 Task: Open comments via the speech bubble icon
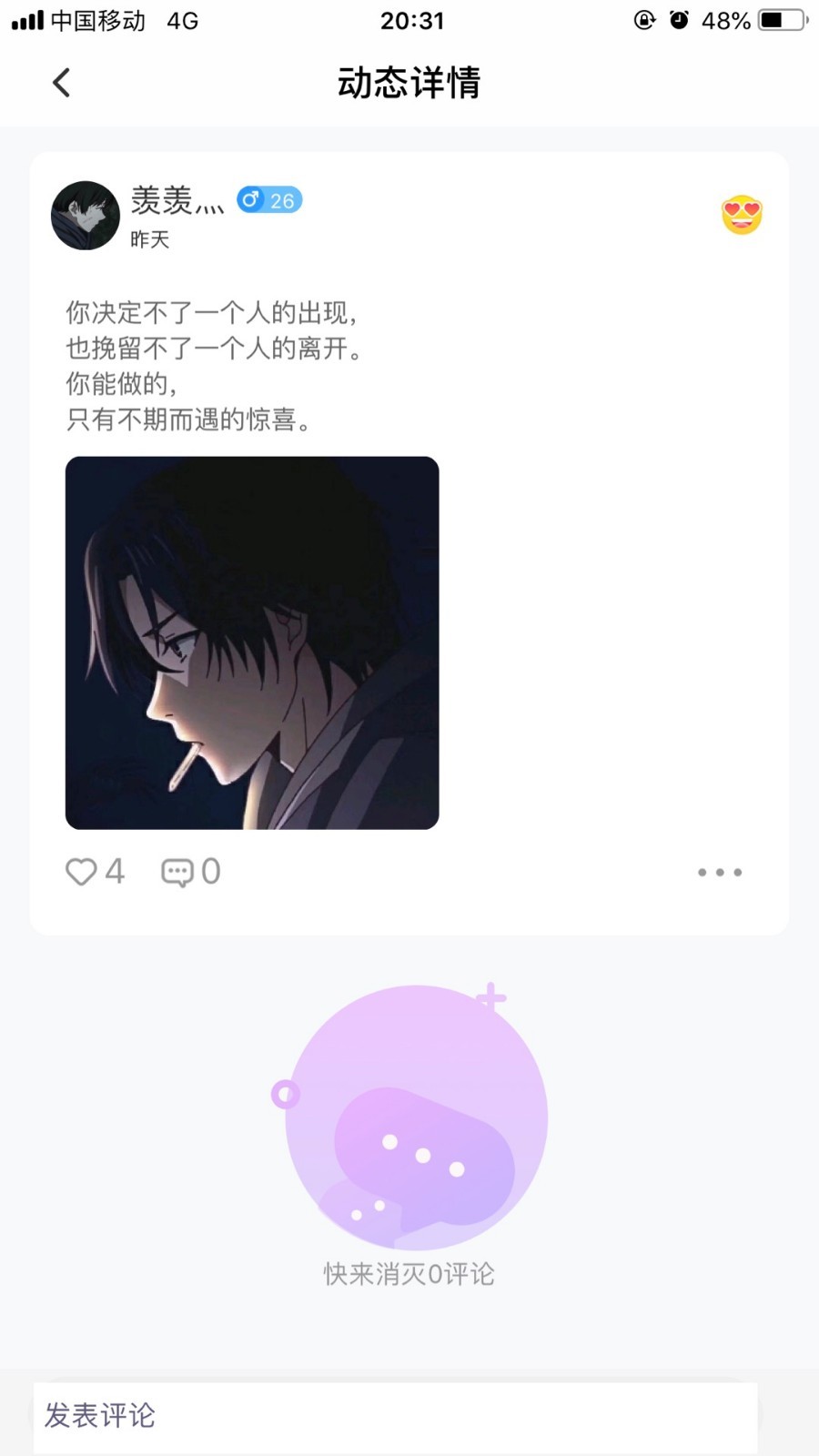(177, 872)
